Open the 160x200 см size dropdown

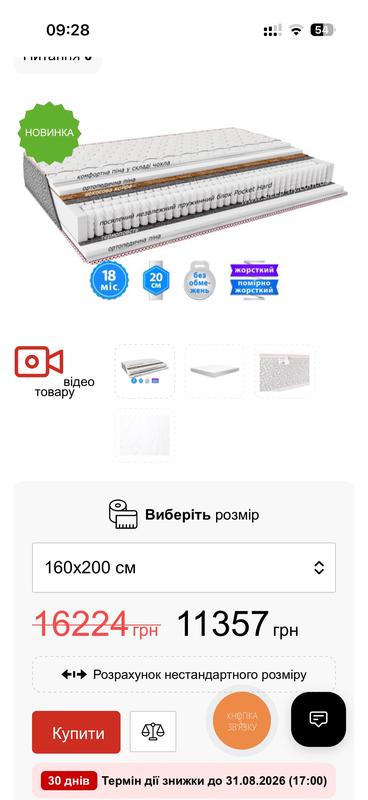(184, 567)
